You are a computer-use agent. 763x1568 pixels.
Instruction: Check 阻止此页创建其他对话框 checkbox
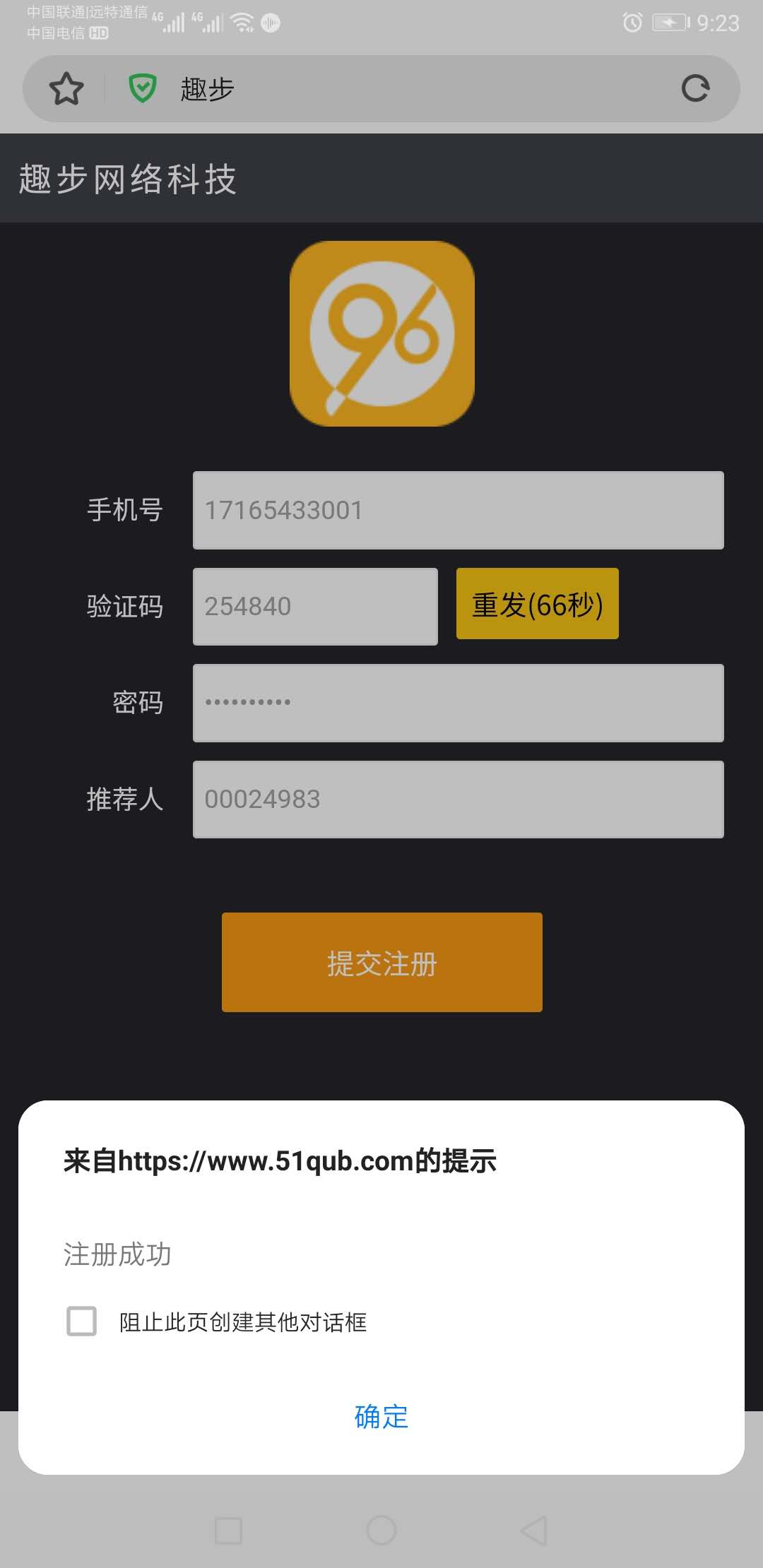[82, 1321]
